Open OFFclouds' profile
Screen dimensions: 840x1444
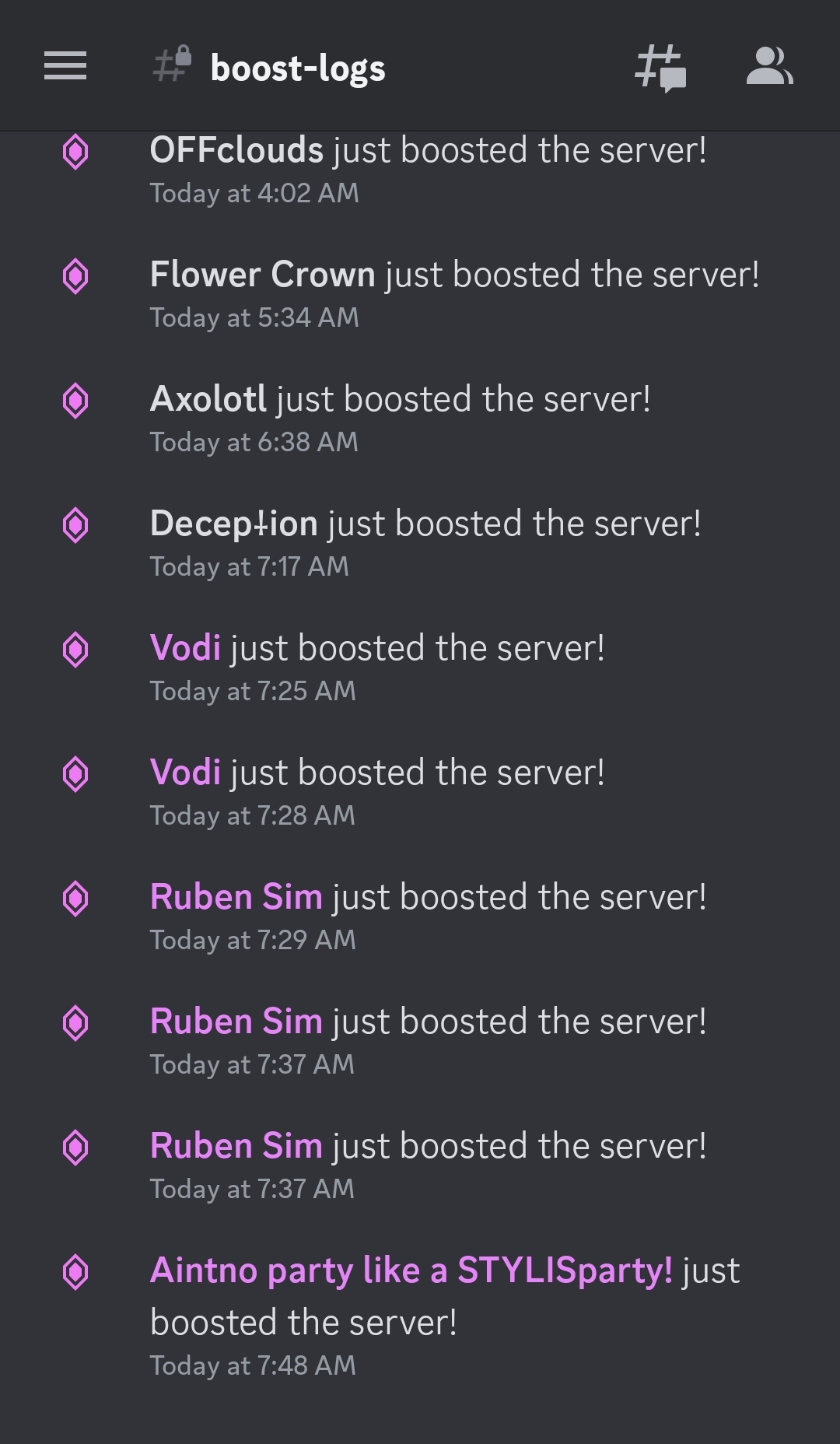pos(236,150)
